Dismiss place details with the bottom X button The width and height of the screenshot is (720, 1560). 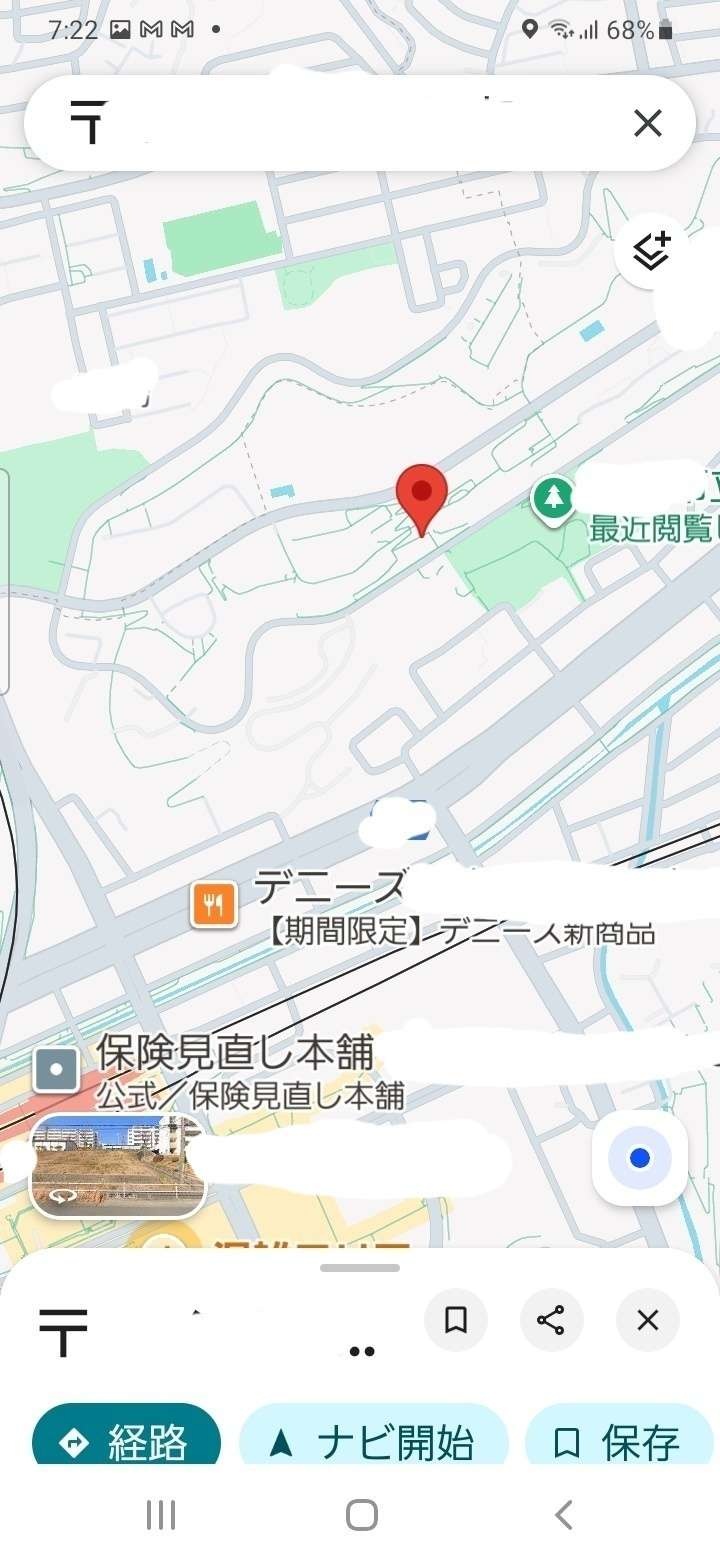coord(647,1320)
